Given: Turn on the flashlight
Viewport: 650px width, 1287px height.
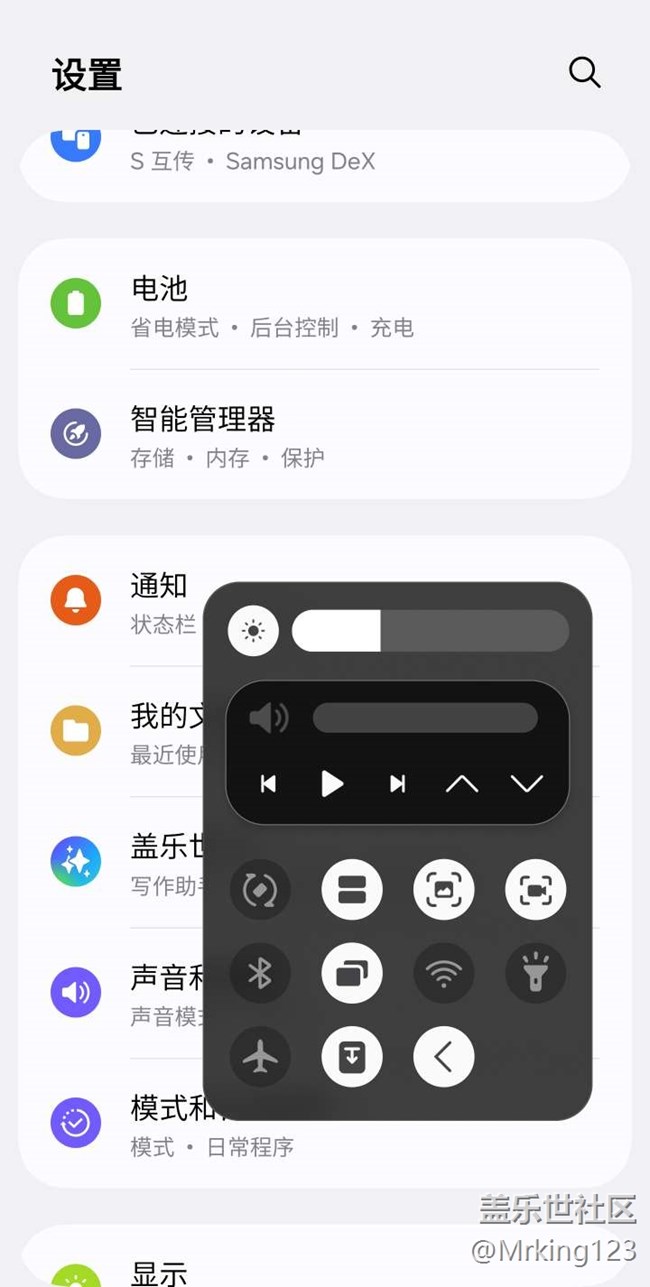Looking at the screenshot, I should tap(535, 973).
